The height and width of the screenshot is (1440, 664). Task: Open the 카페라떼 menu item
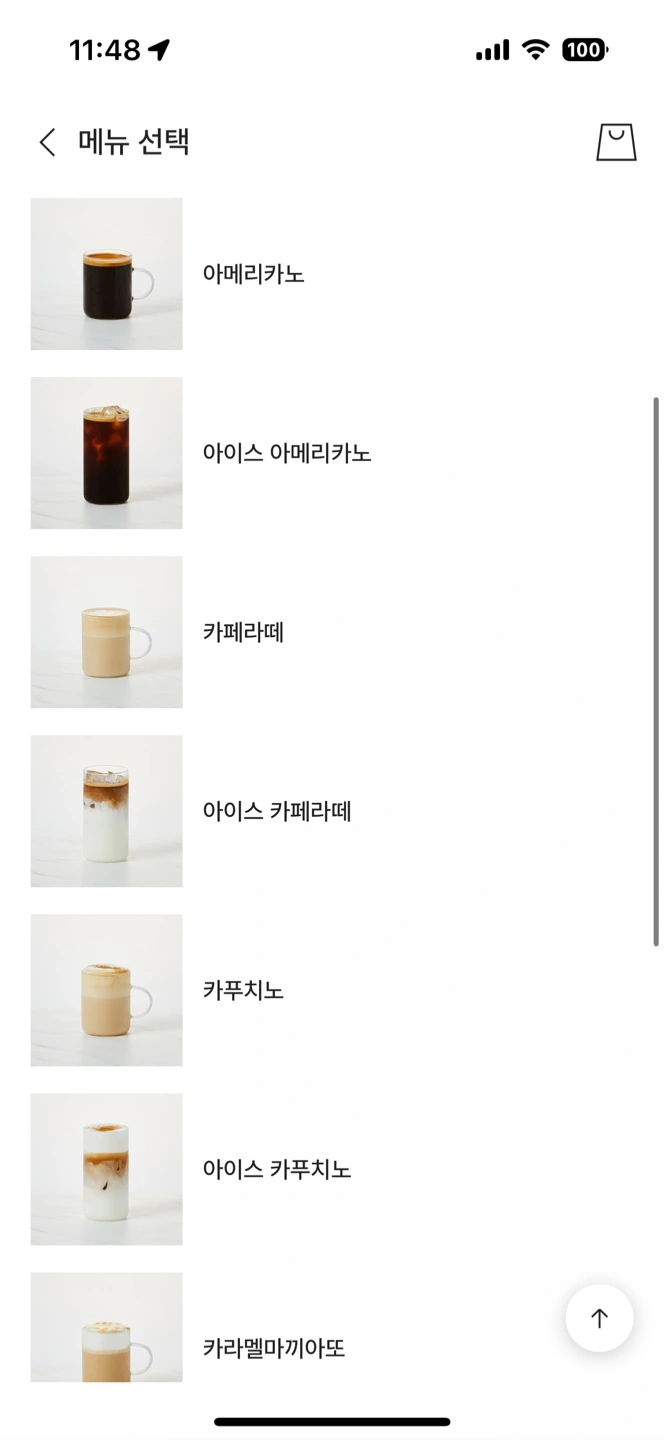tap(243, 632)
